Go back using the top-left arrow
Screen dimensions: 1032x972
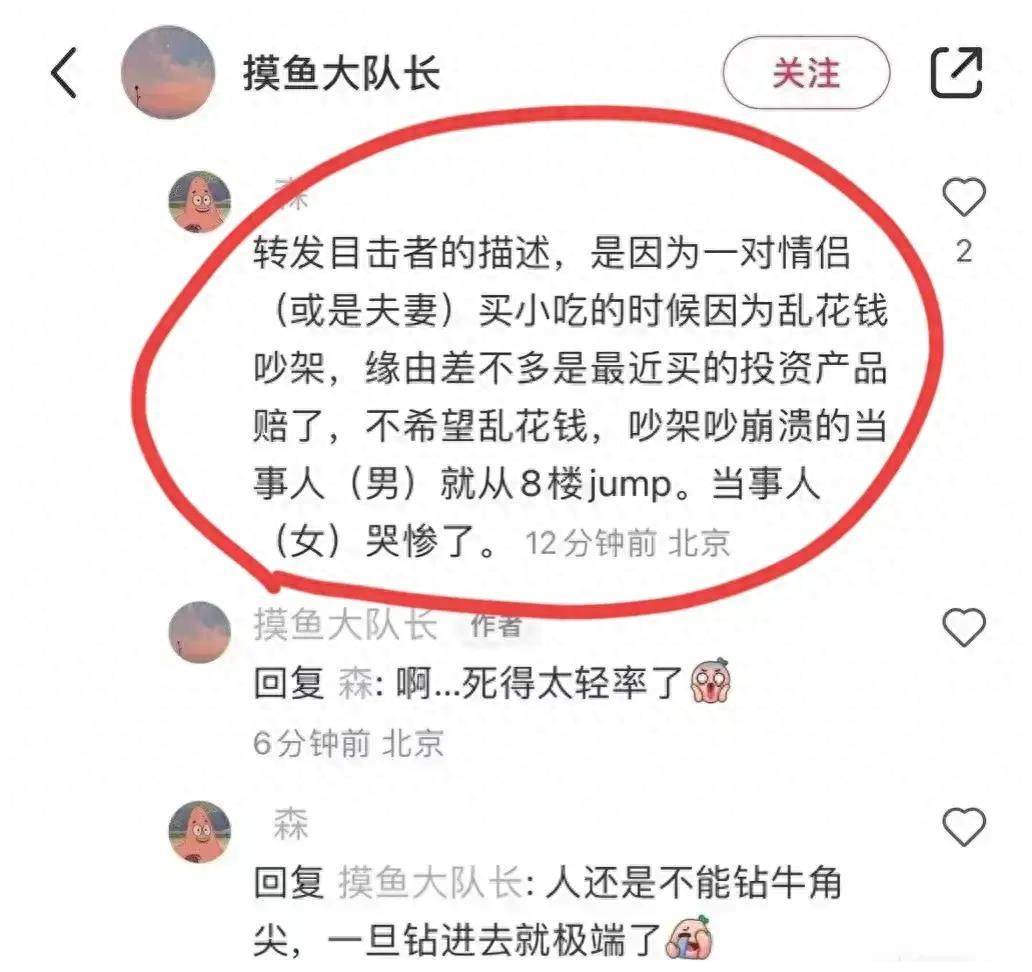64,75
